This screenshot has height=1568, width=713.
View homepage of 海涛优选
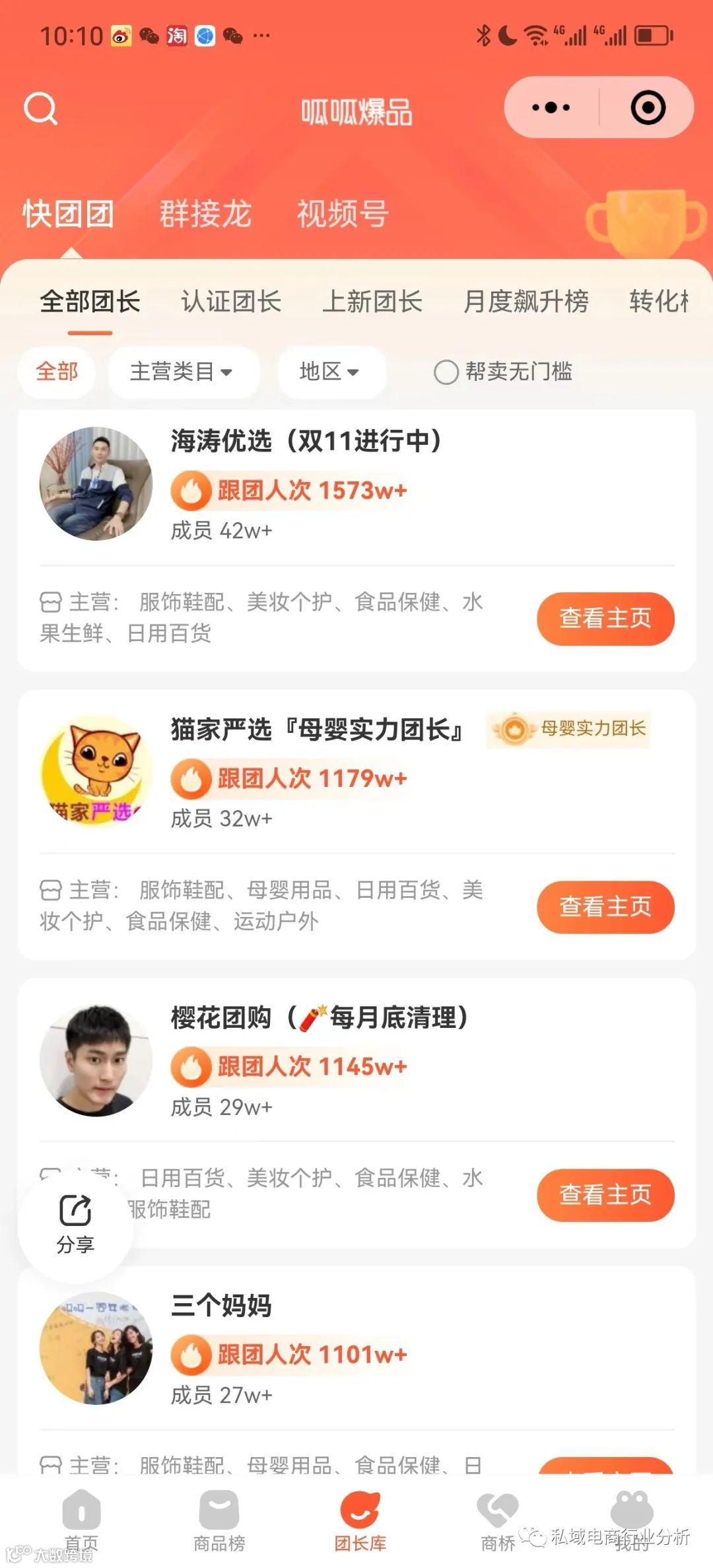(605, 619)
